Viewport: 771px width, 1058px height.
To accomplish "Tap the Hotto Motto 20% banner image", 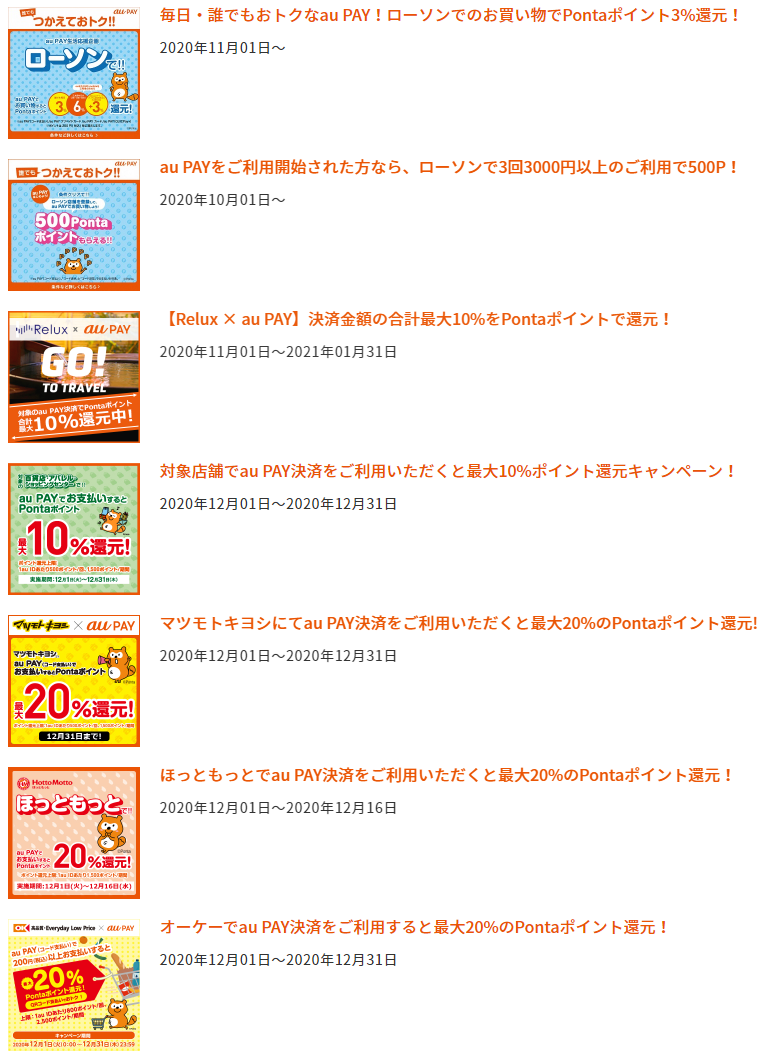I will (x=74, y=833).
